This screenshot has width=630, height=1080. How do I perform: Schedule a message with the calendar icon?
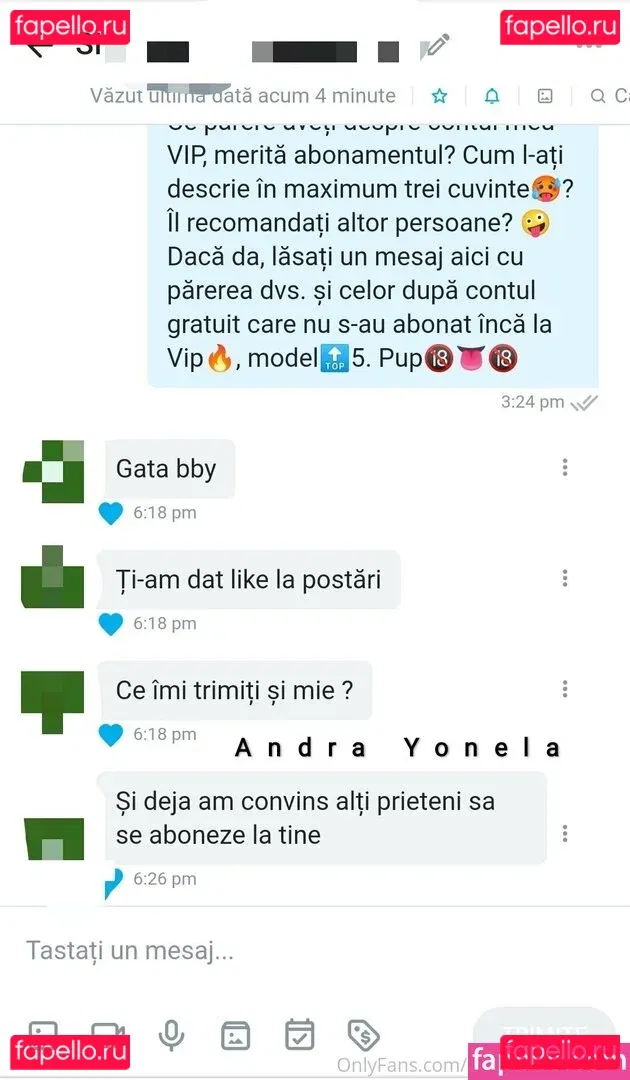[x=299, y=1035]
